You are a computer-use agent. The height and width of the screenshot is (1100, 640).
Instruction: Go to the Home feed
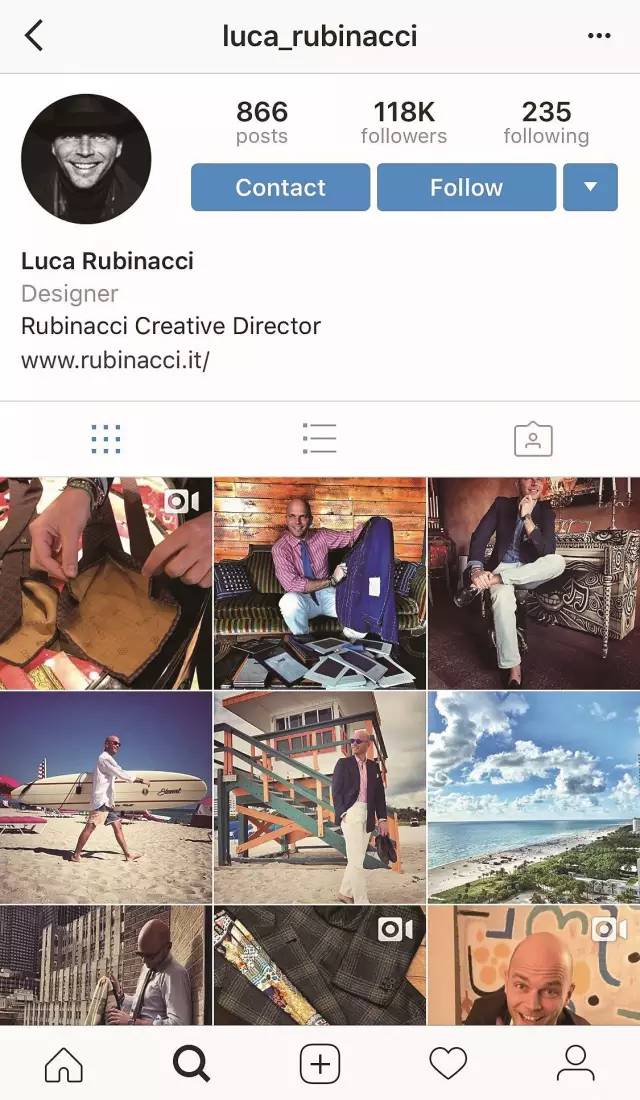pos(64,1065)
